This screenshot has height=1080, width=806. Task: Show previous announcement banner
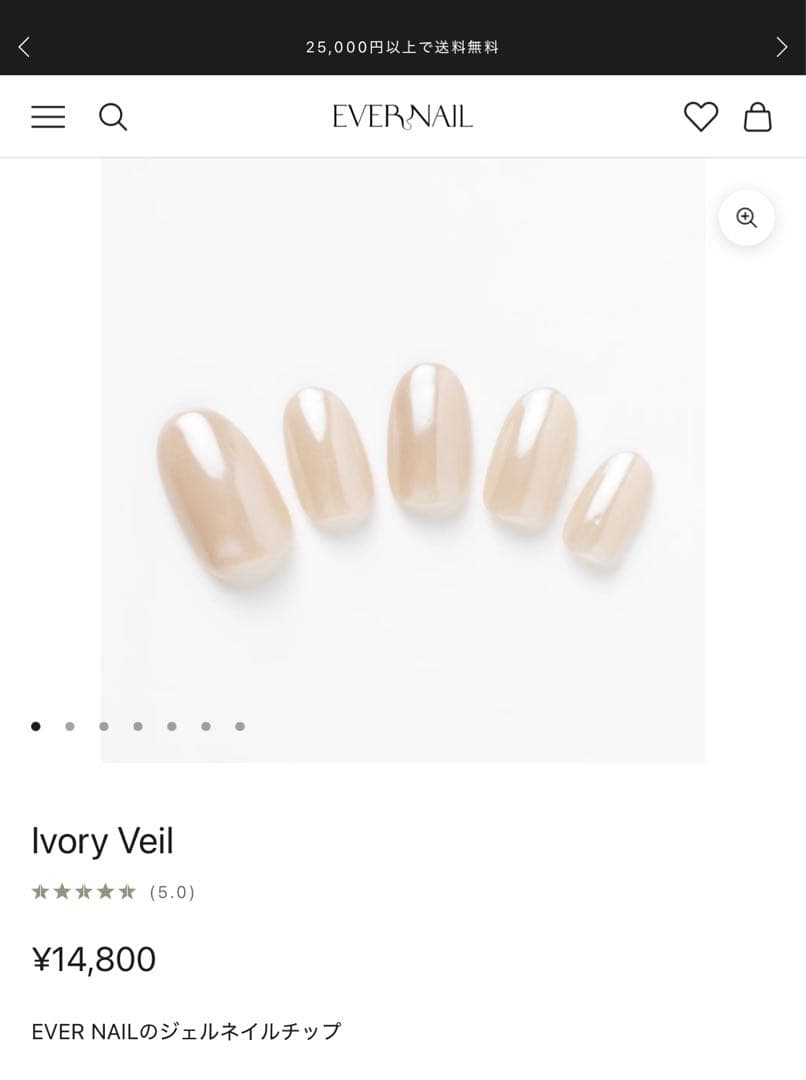(x=24, y=47)
